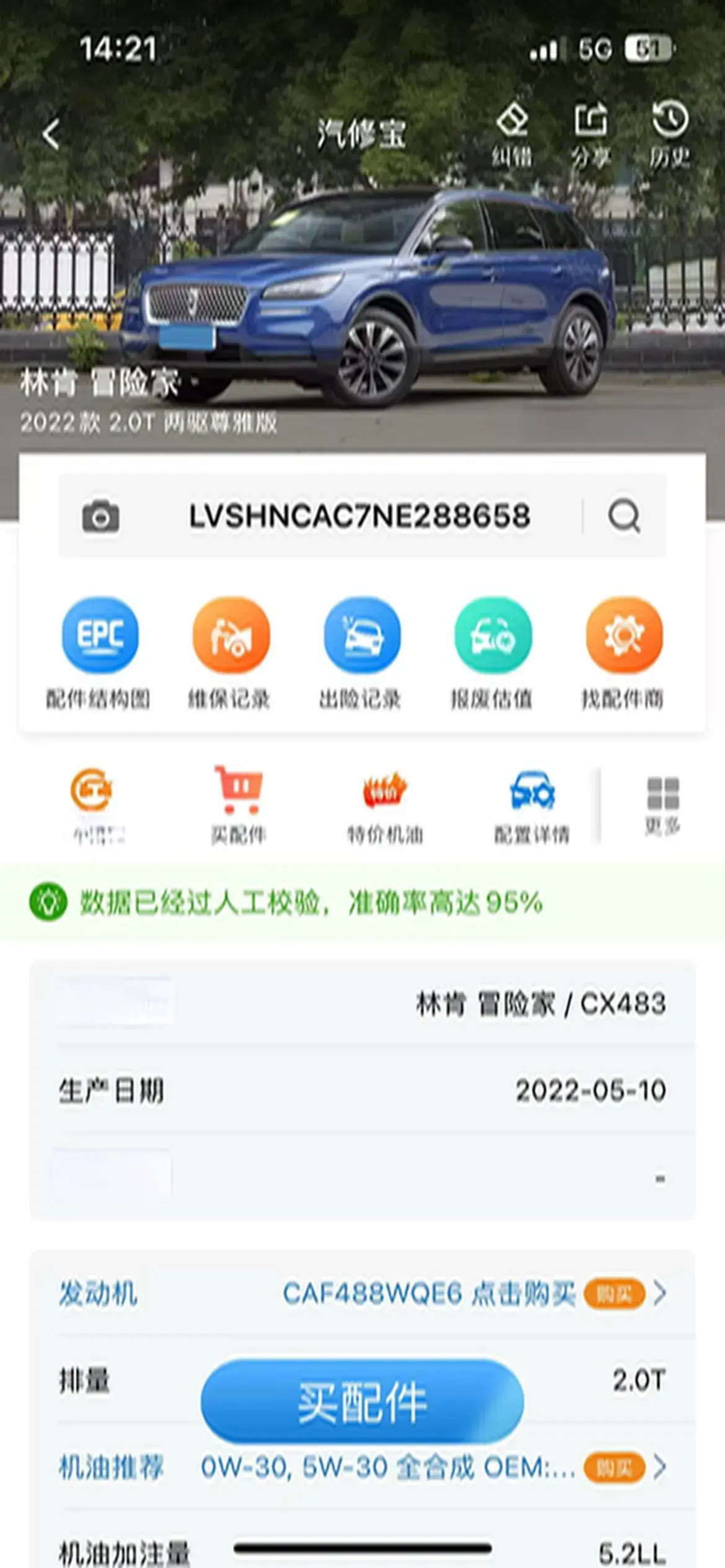Open the 历史 query history
The width and height of the screenshot is (725, 1568).
tap(669, 134)
